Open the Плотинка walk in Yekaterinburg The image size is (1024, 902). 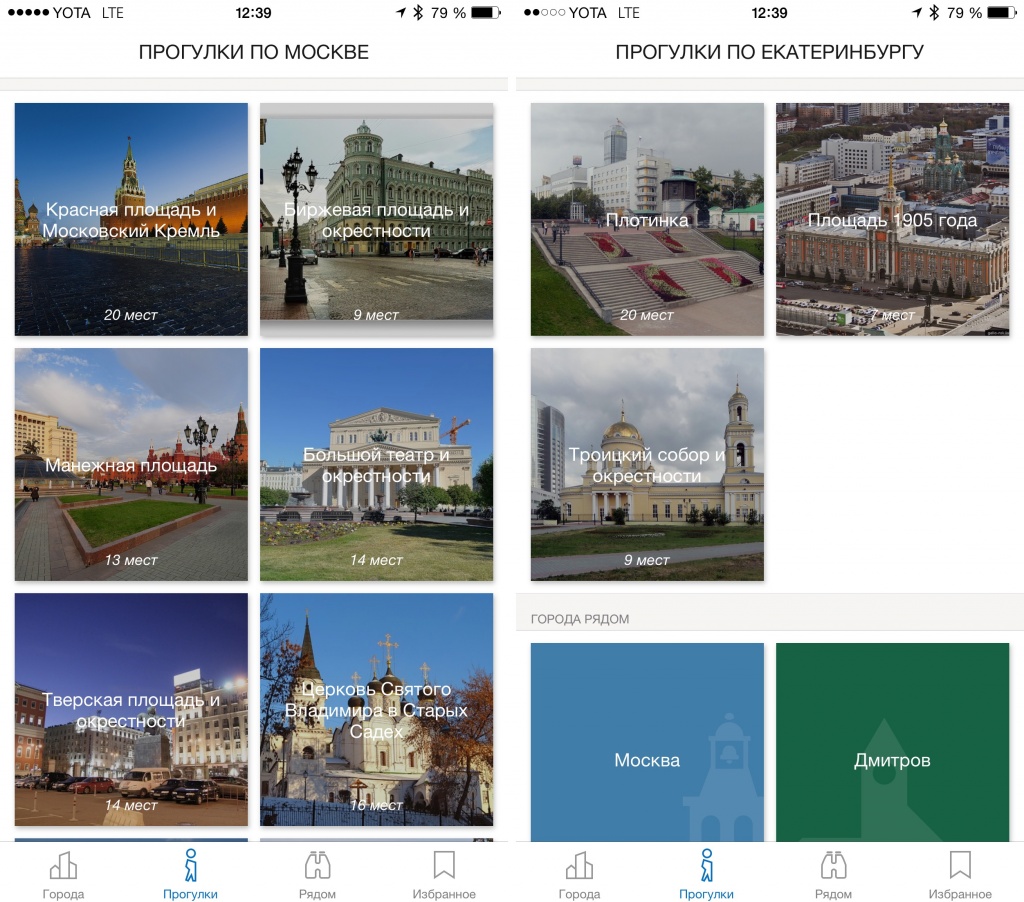[647, 219]
